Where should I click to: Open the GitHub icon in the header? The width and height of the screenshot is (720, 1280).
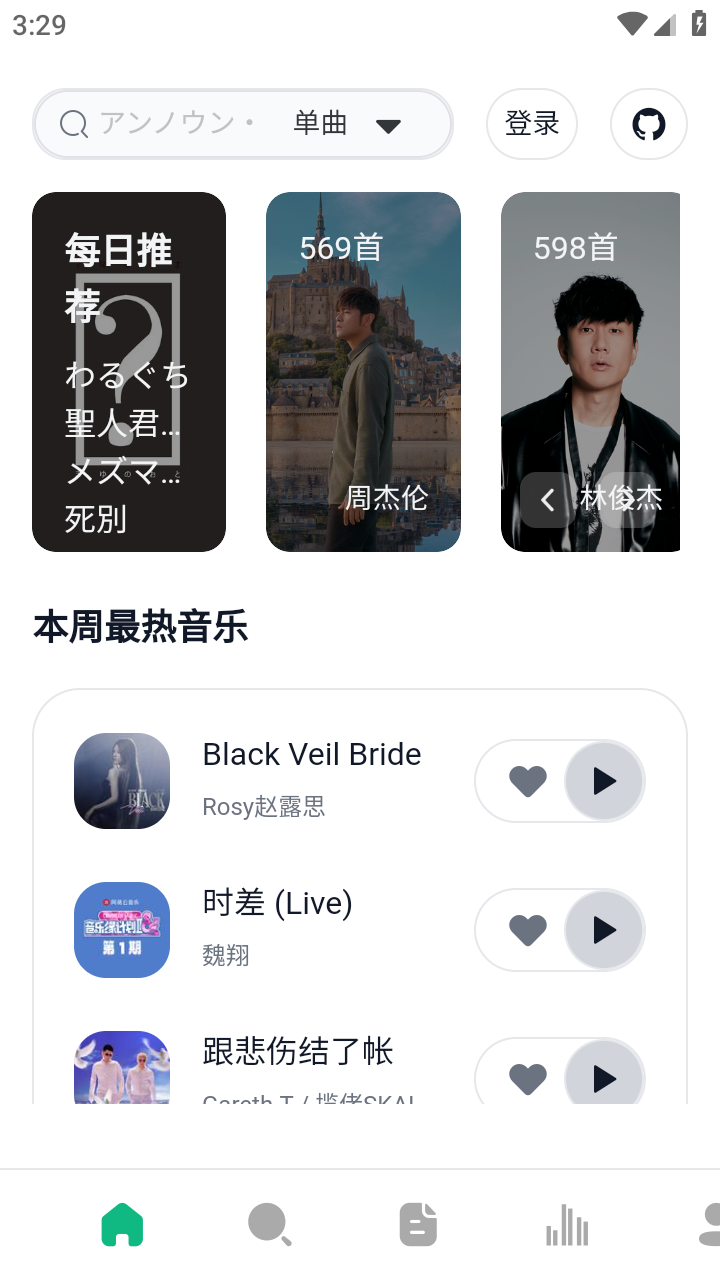tap(648, 124)
